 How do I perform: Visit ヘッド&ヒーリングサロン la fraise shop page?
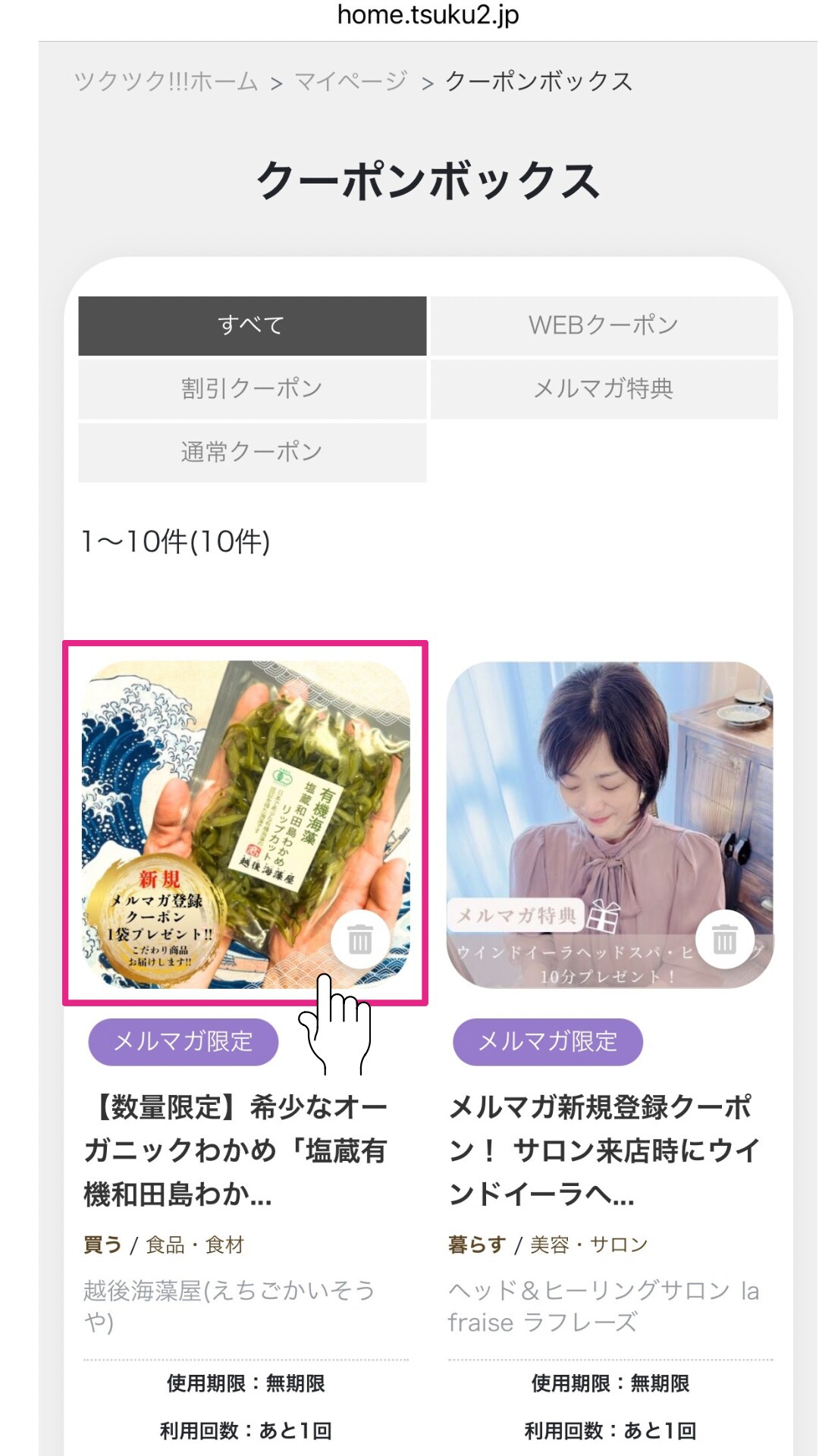coord(604,1305)
